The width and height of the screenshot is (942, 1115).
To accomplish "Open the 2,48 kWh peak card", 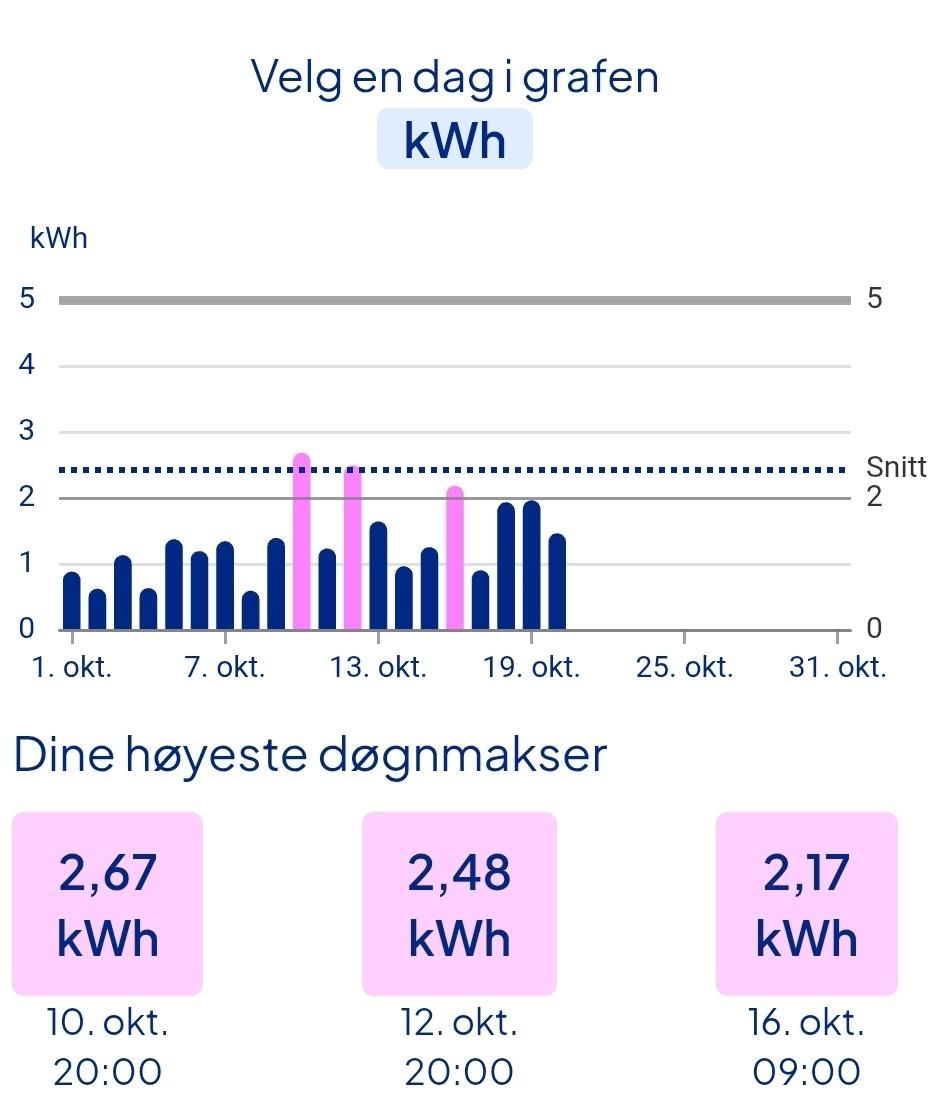I will pyautogui.click(x=459, y=904).
